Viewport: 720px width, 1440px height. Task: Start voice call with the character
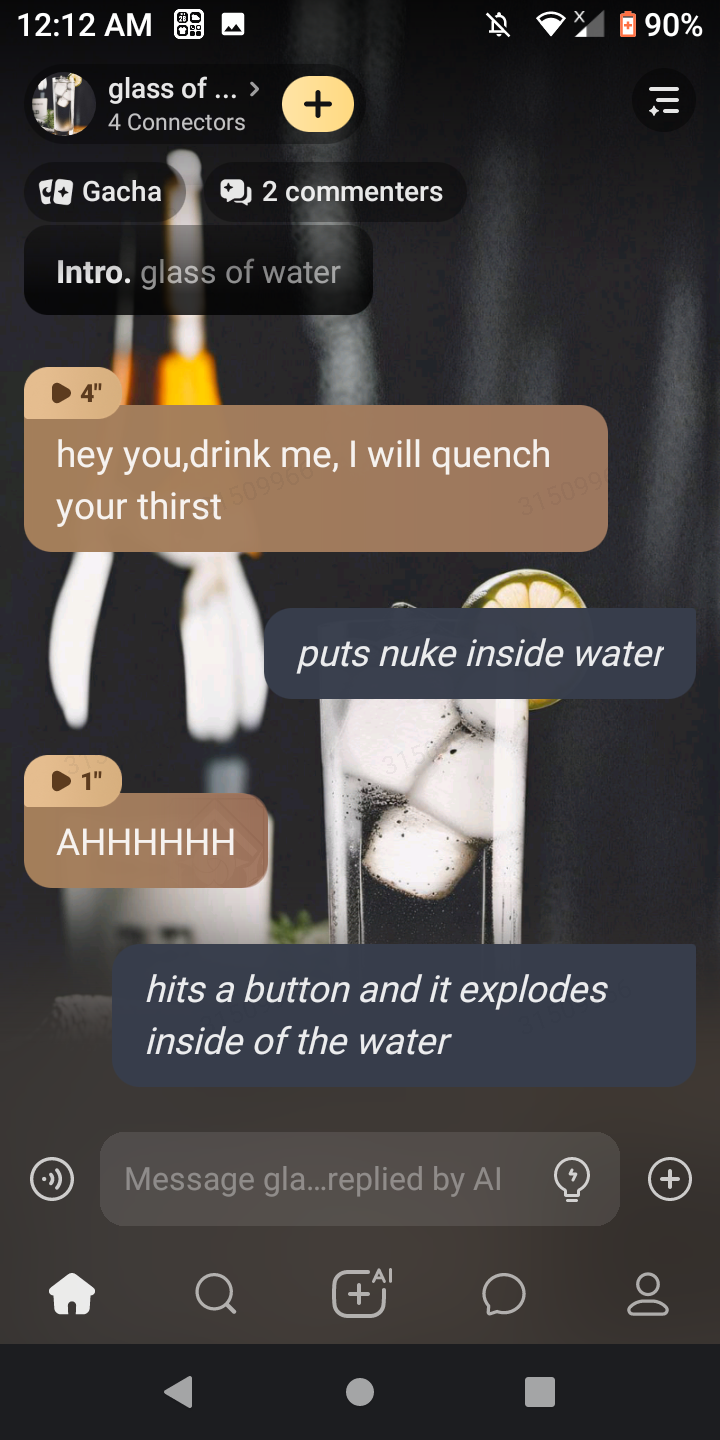coord(52,1179)
